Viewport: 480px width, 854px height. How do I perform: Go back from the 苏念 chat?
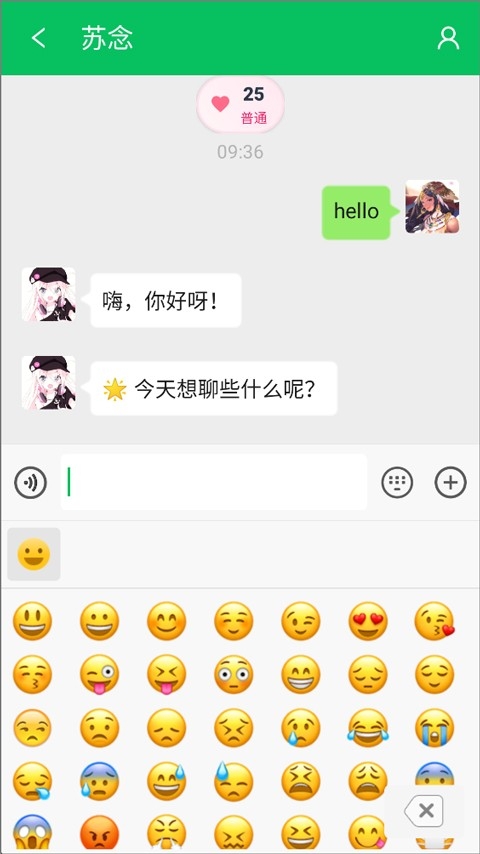(38, 38)
